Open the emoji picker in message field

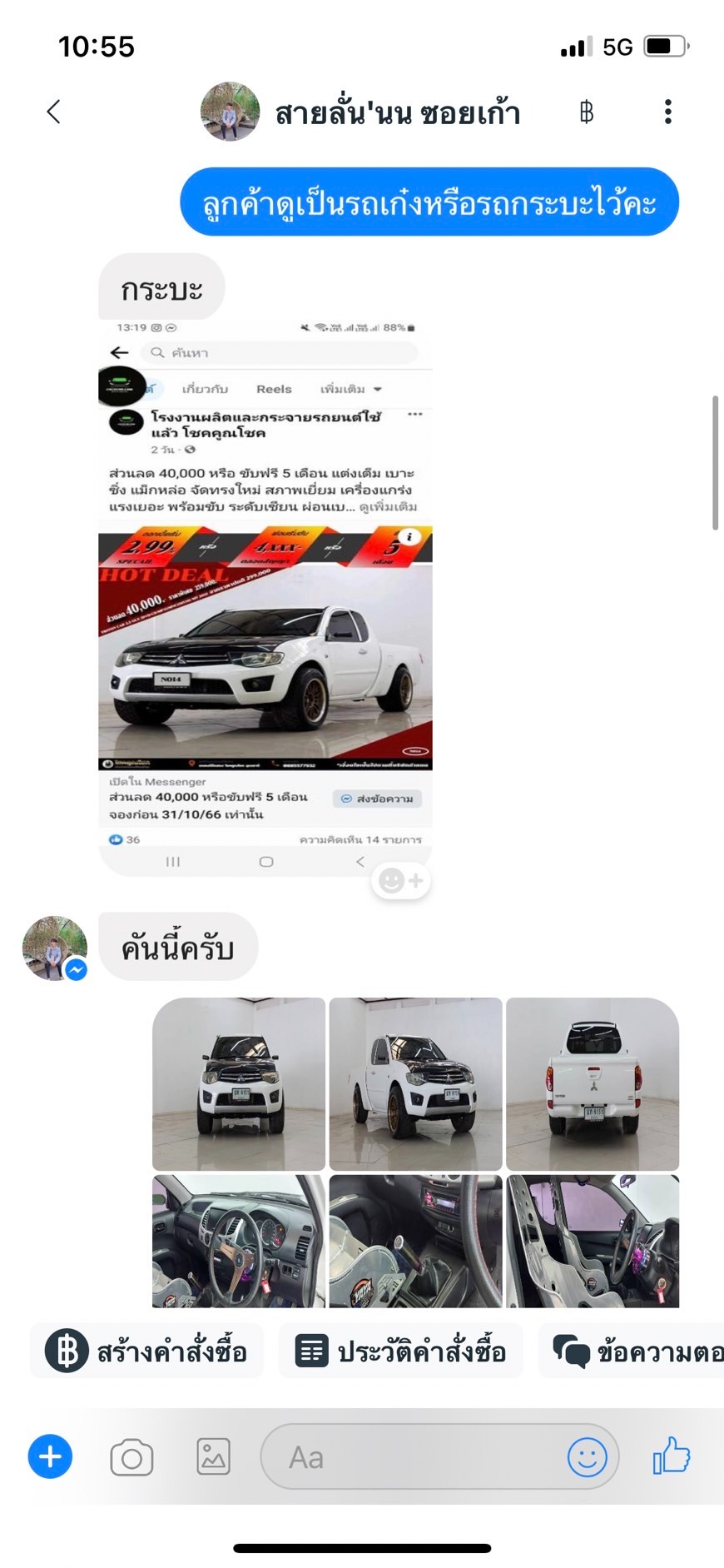point(587,1457)
